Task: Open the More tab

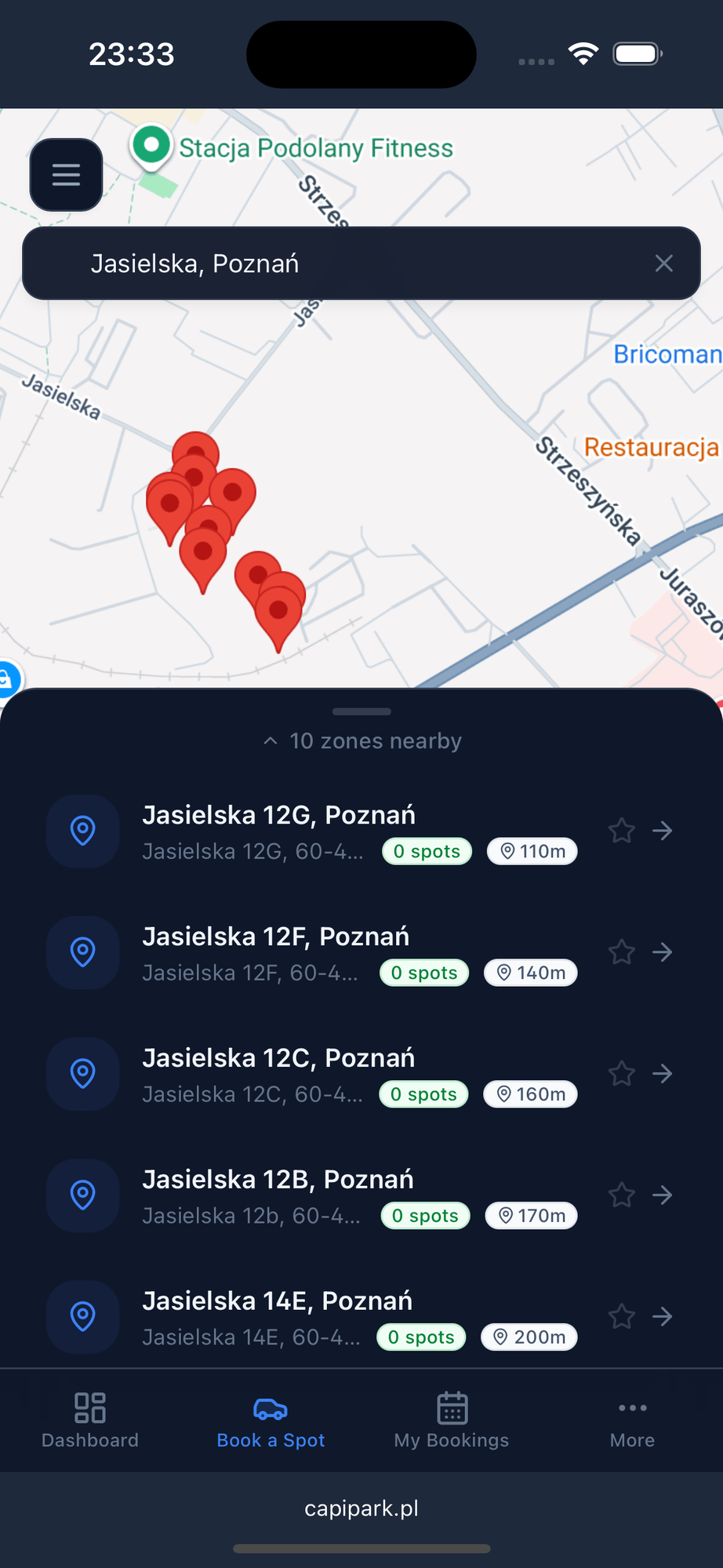Action: [x=632, y=1420]
